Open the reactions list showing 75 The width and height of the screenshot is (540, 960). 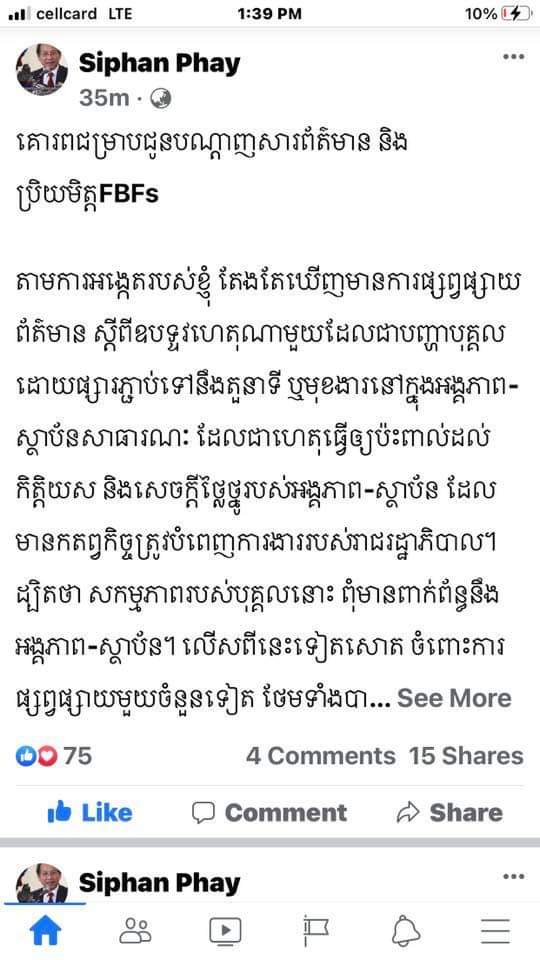click(x=54, y=756)
